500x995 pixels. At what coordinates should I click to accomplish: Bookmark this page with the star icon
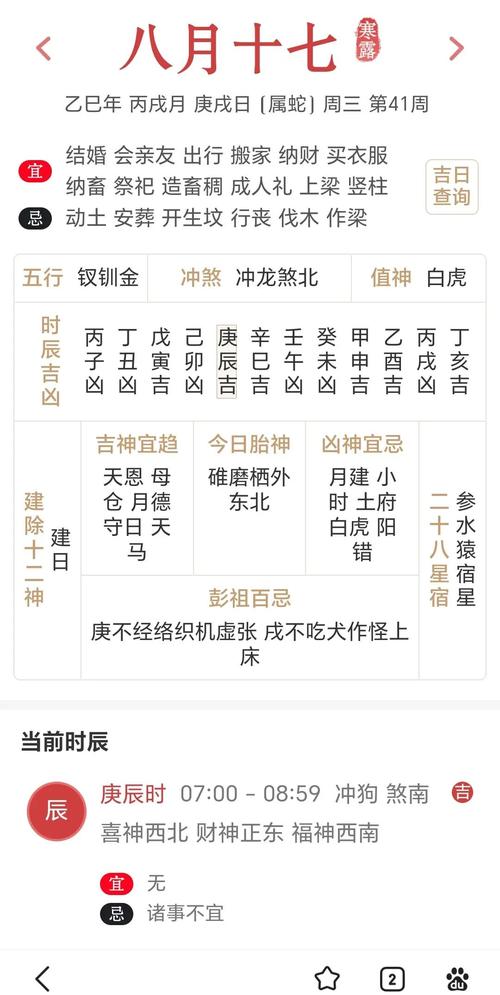coord(327,979)
